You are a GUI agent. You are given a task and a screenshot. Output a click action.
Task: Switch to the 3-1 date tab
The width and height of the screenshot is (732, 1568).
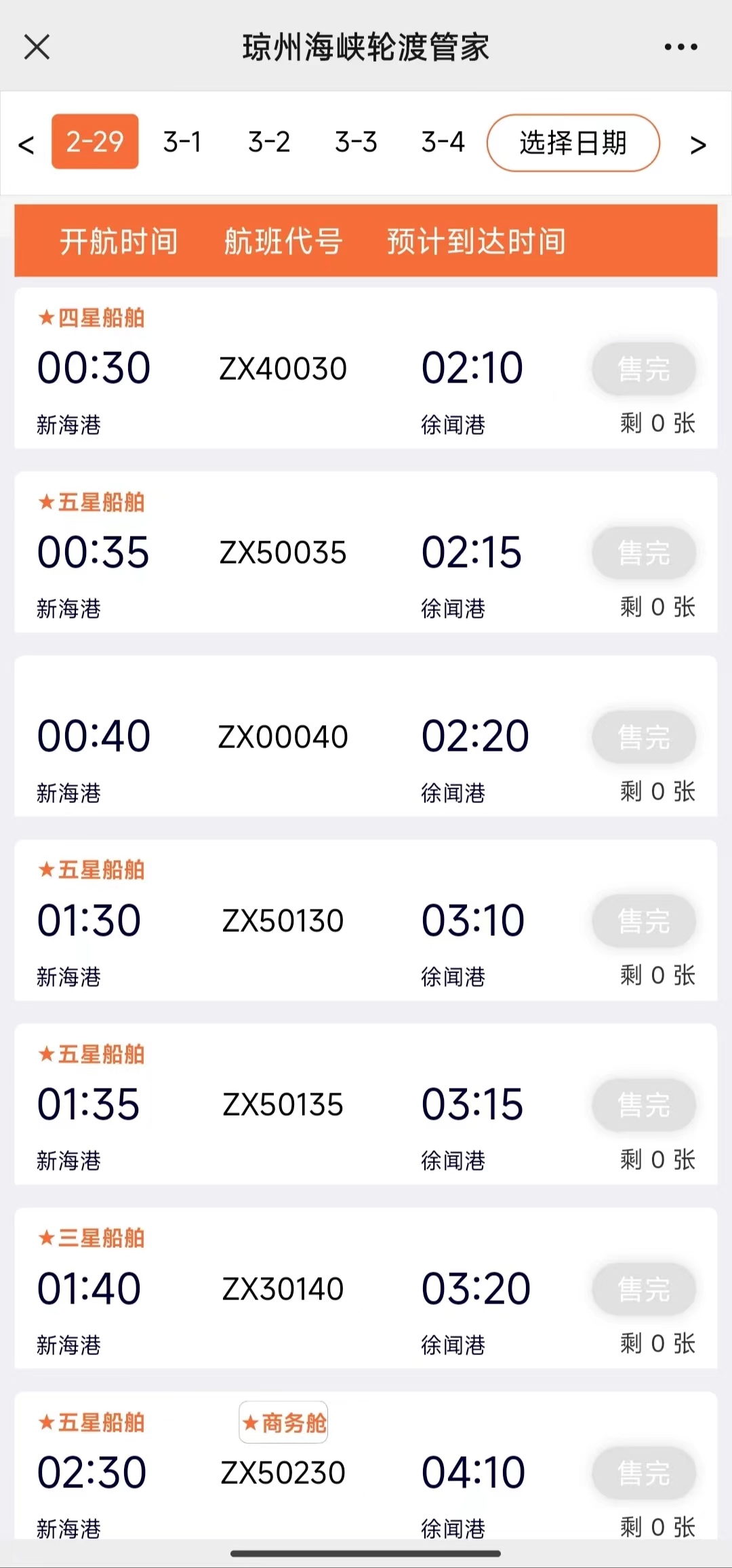[182, 142]
